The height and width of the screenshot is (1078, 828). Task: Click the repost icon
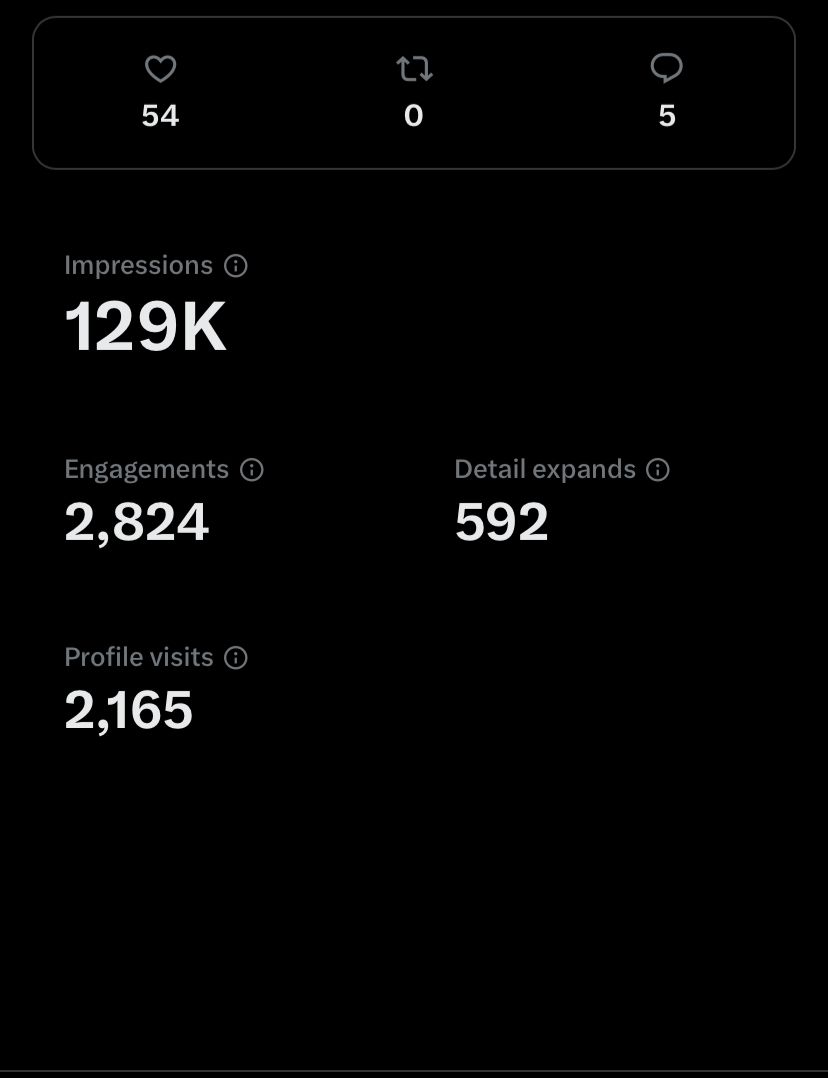click(x=414, y=68)
